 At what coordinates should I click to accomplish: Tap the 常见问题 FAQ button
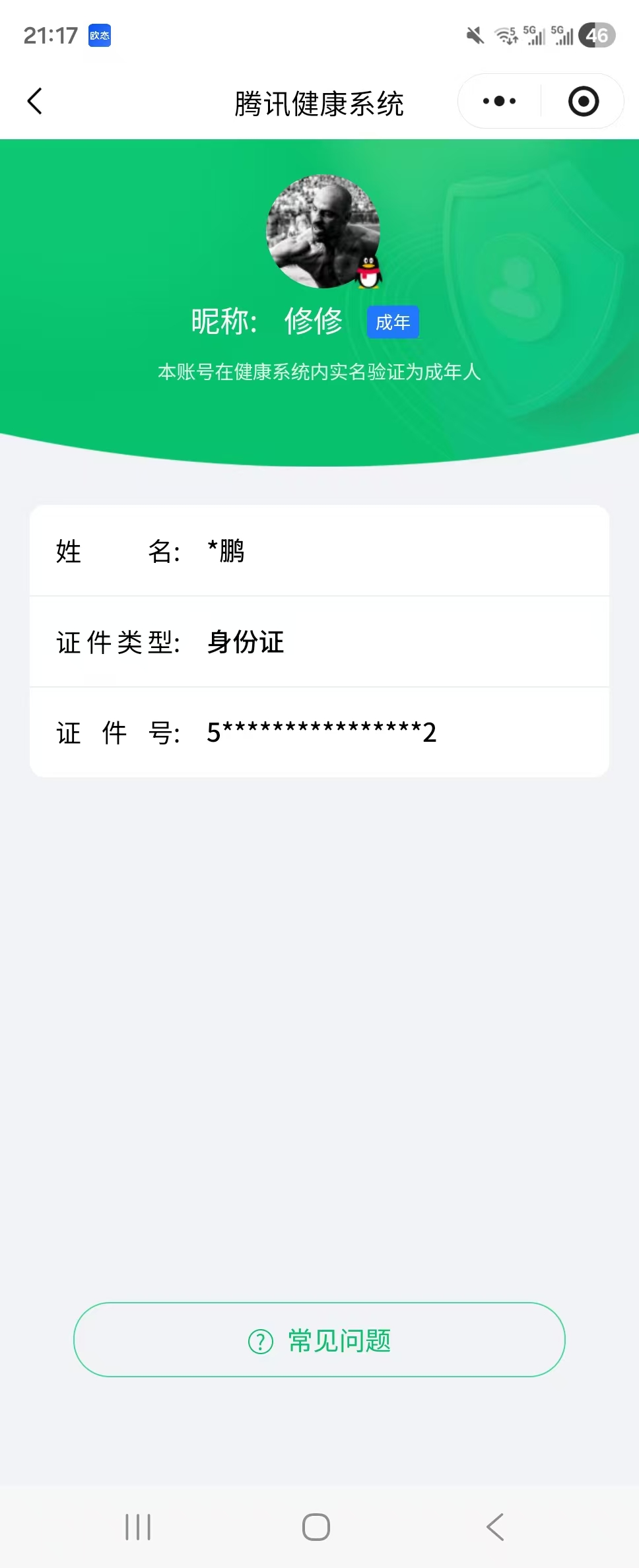[319, 1339]
